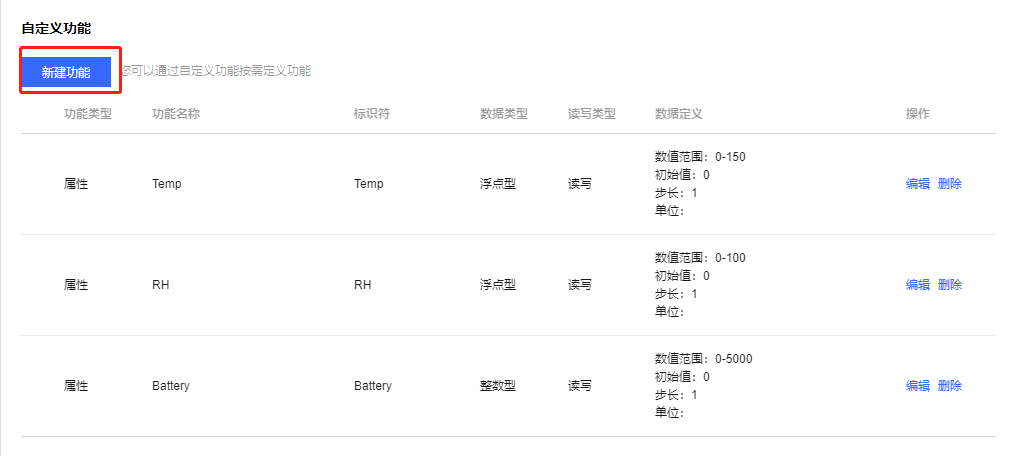Screen dimensions: 1016x456
Task: Delete the Battery property
Action: click(x=950, y=386)
